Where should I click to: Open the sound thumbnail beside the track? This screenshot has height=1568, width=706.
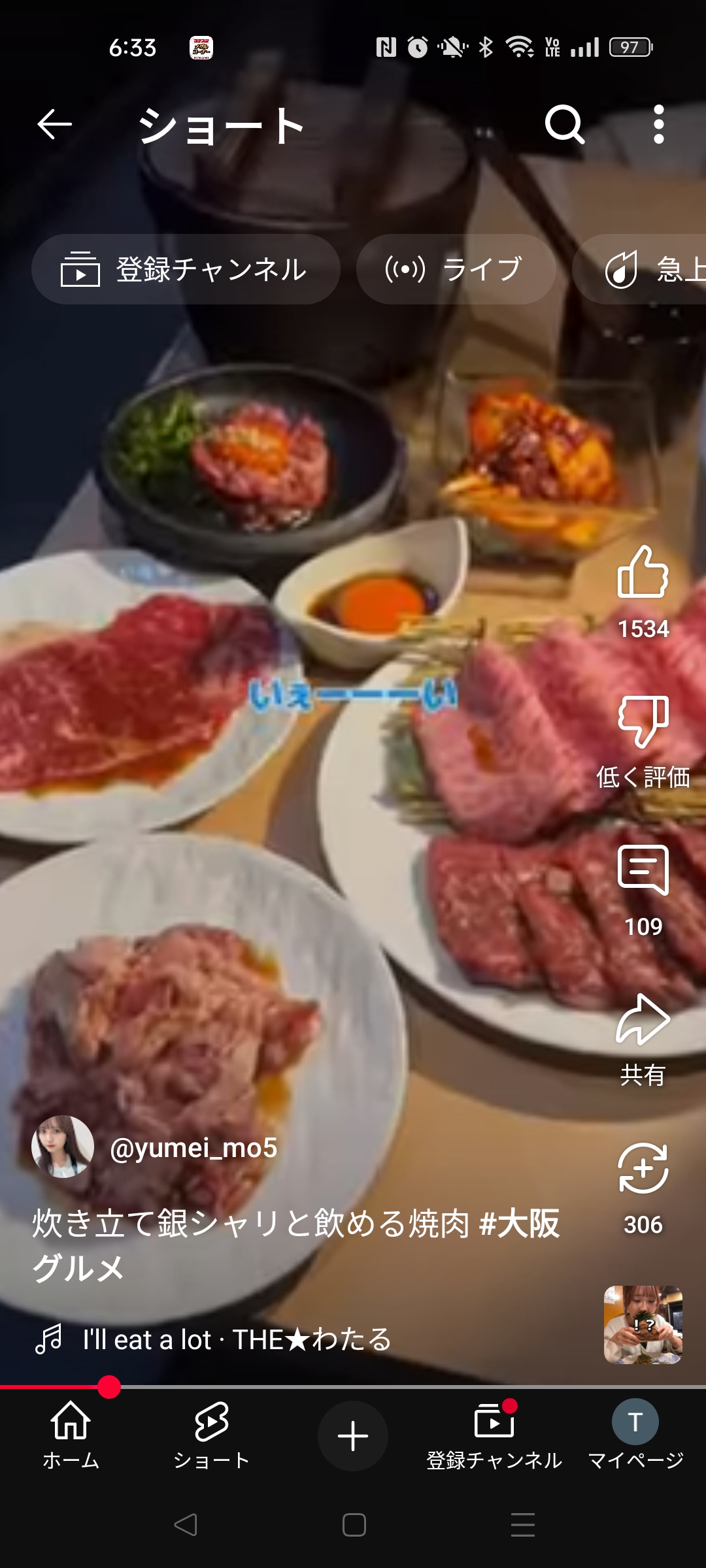click(x=643, y=1325)
